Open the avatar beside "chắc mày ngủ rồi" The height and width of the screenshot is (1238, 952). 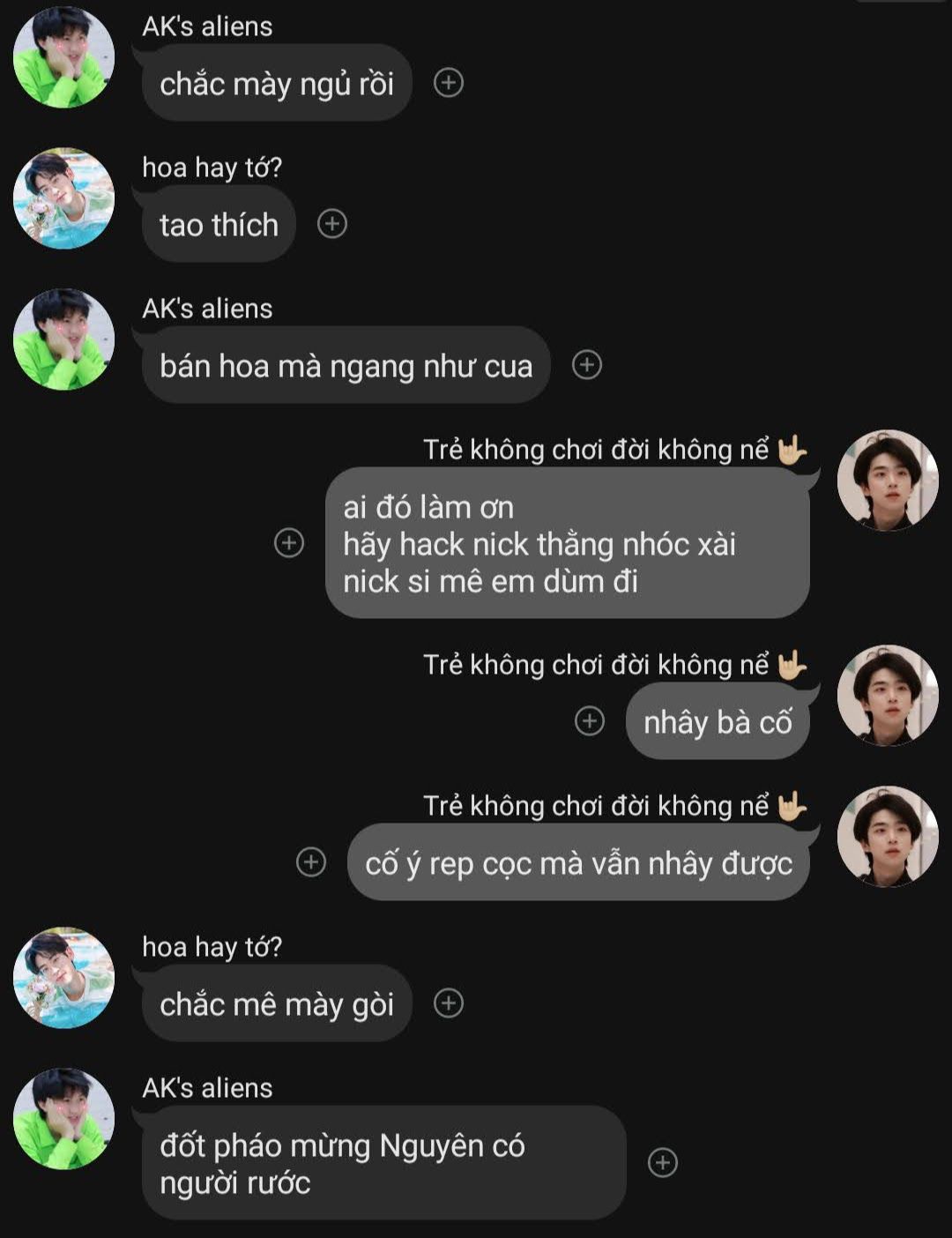click(63, 57)
